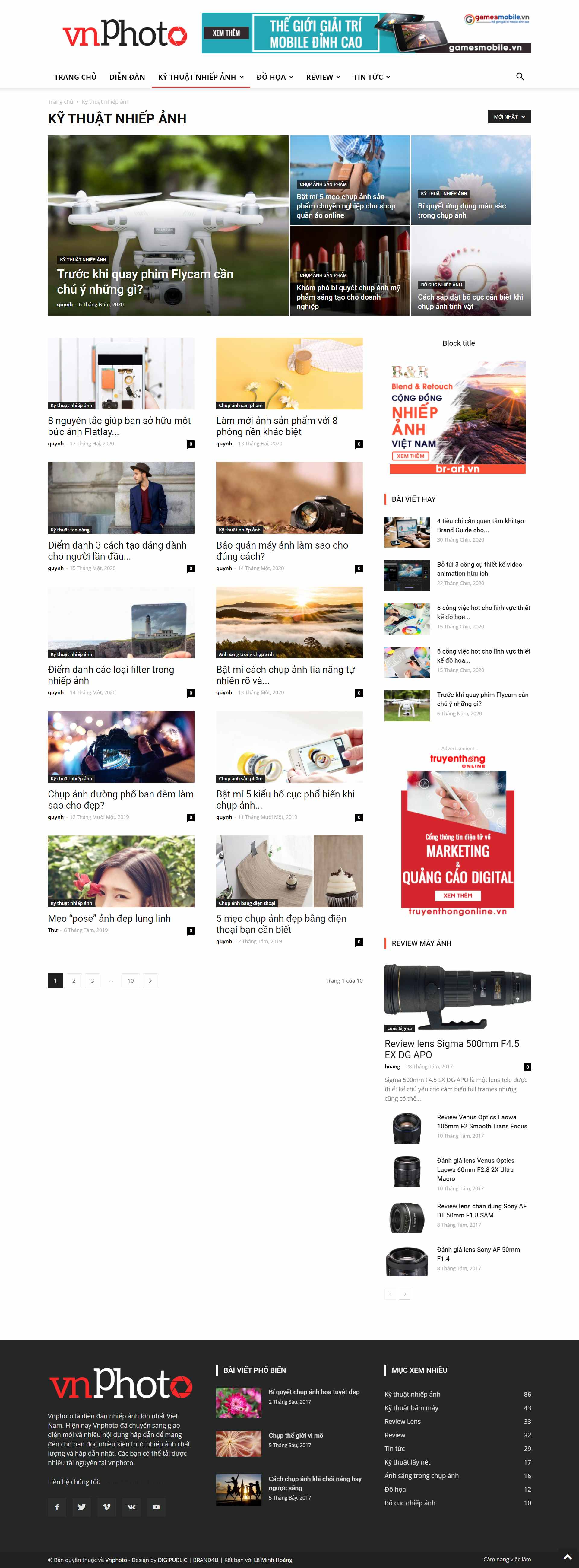Open the Vimeo icon in the footer

106,1508
